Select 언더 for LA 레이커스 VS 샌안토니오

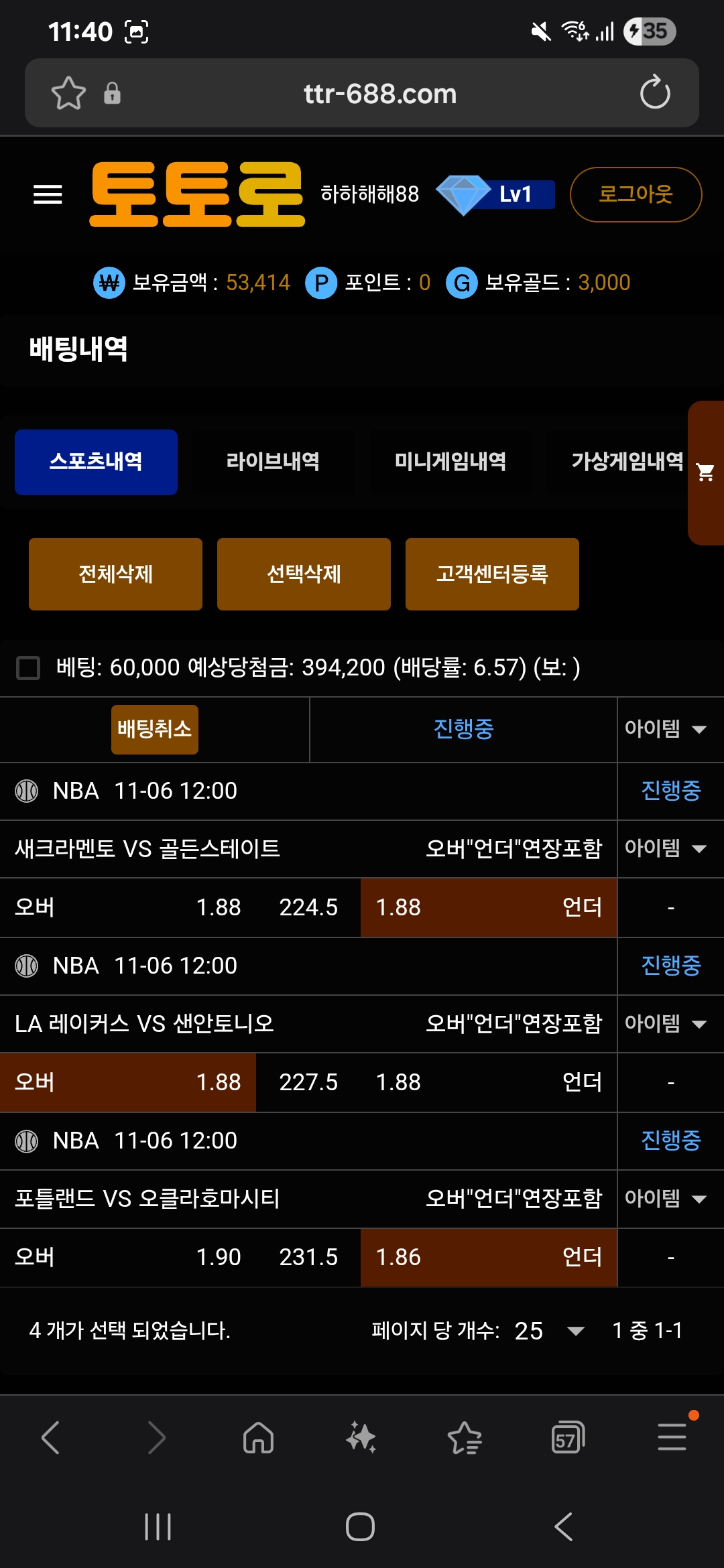pos(488,1082)
